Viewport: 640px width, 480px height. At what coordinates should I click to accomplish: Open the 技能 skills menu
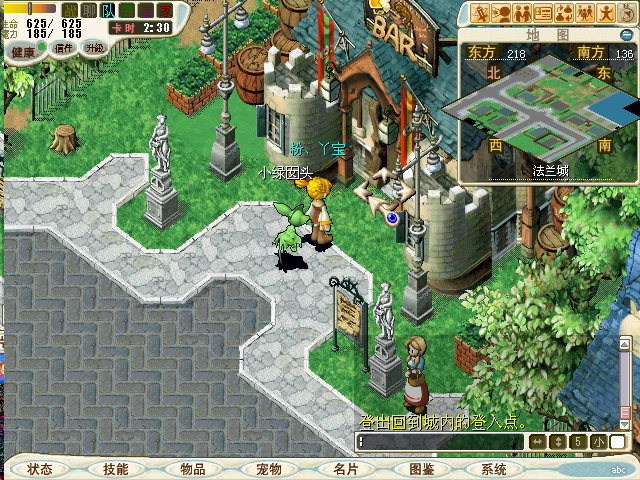click(115, 469)
